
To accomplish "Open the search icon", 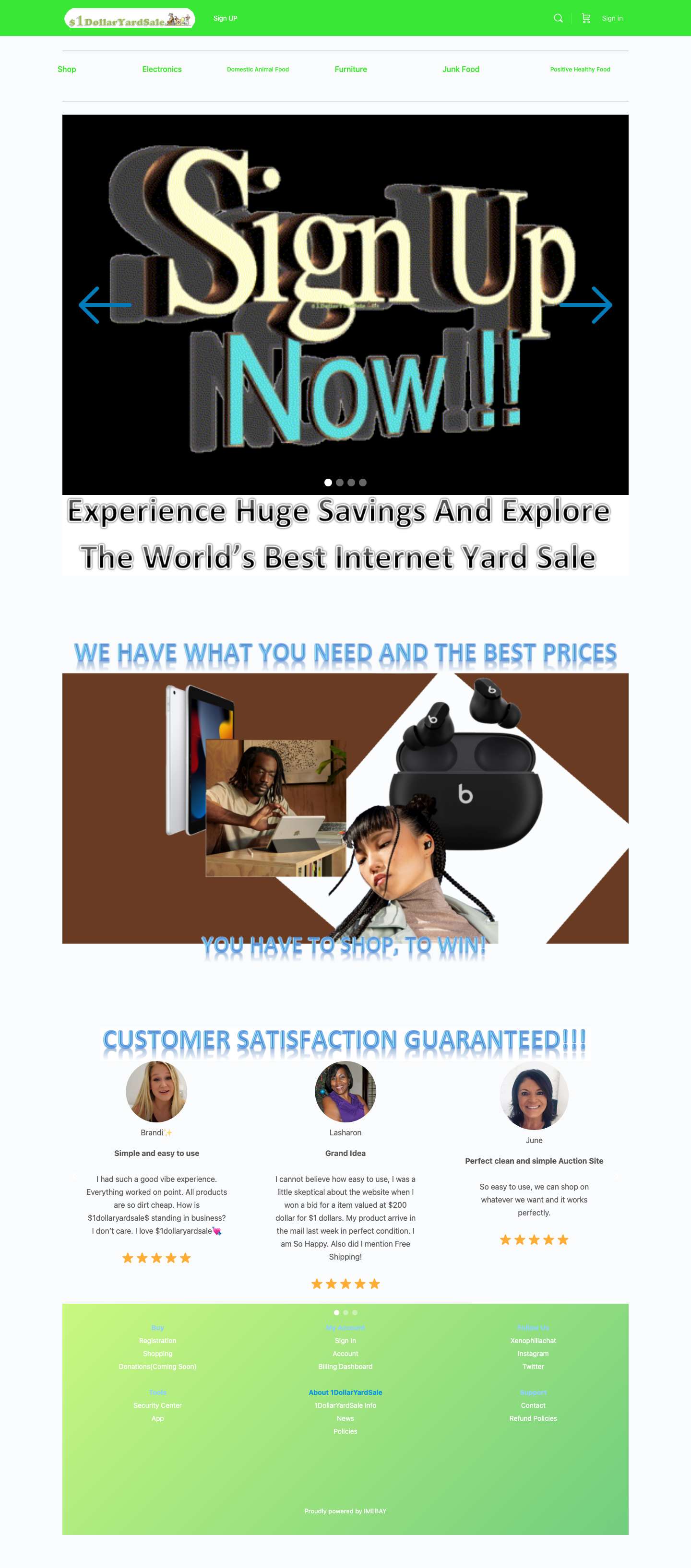I will tap(558, 18).
